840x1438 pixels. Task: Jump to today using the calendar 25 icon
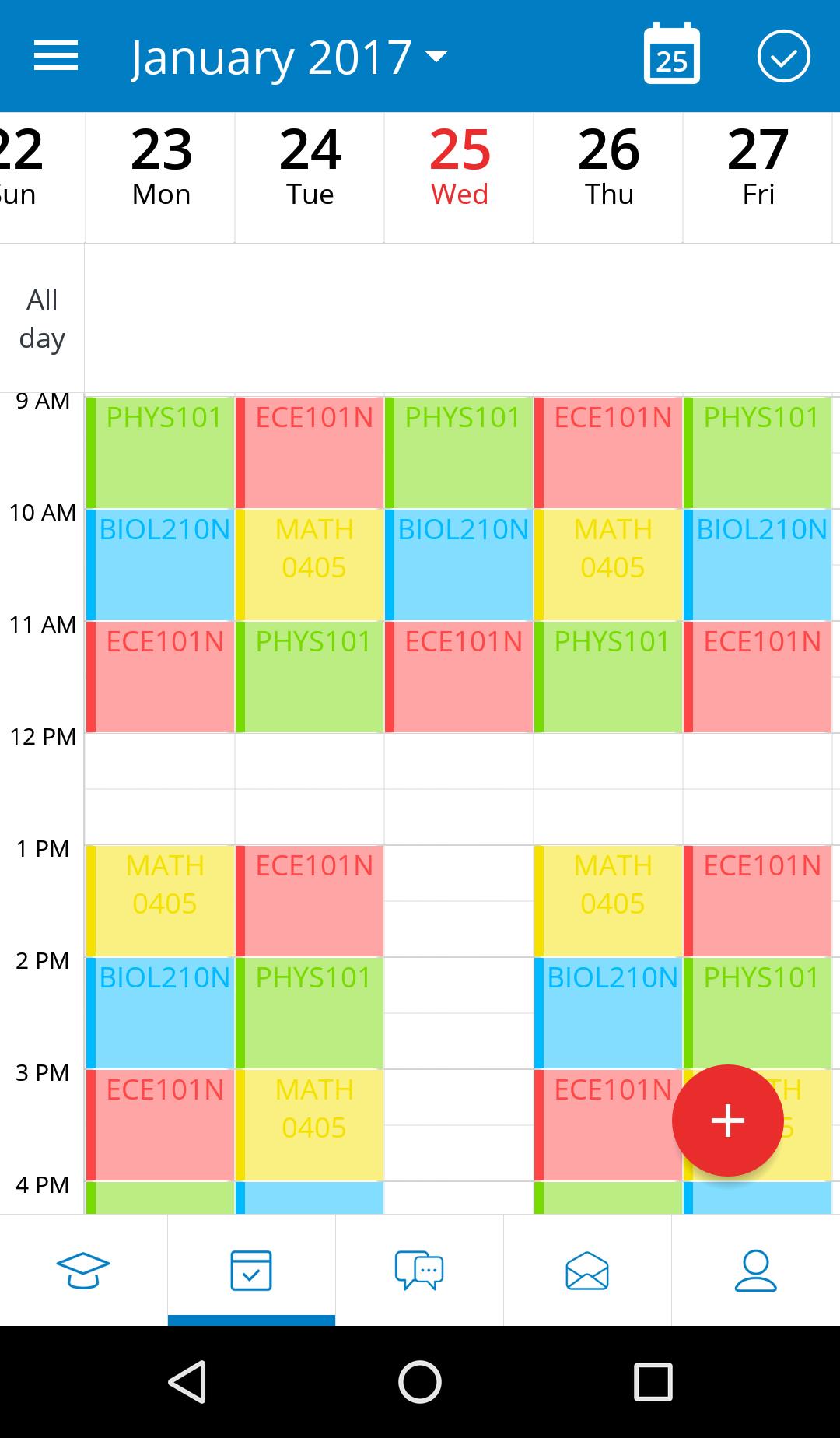tap(670, 55)
